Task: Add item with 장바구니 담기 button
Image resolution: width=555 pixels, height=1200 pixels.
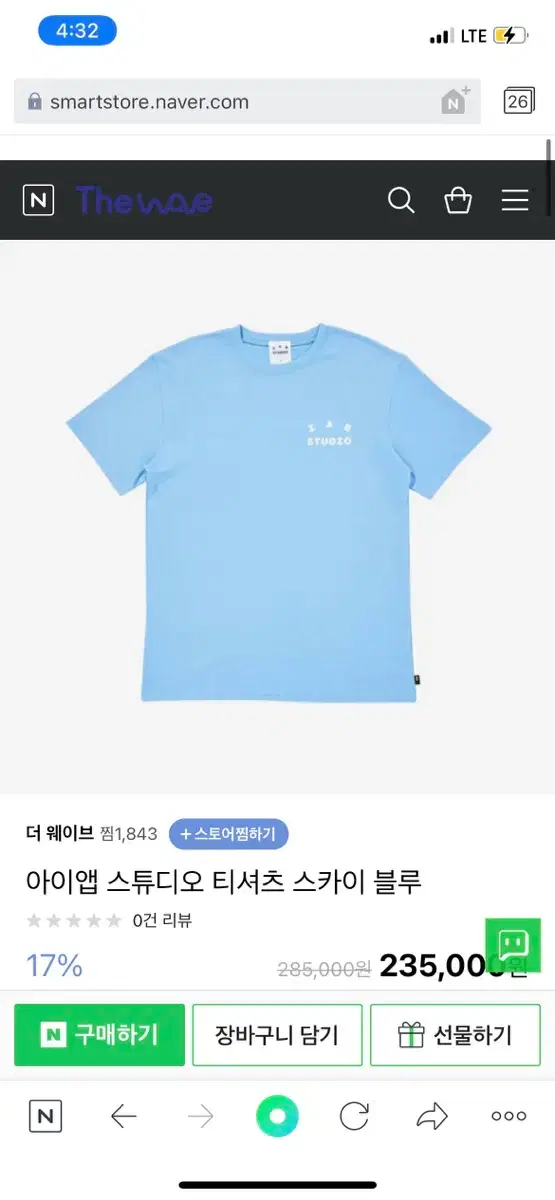Action: coord(277,1035)
